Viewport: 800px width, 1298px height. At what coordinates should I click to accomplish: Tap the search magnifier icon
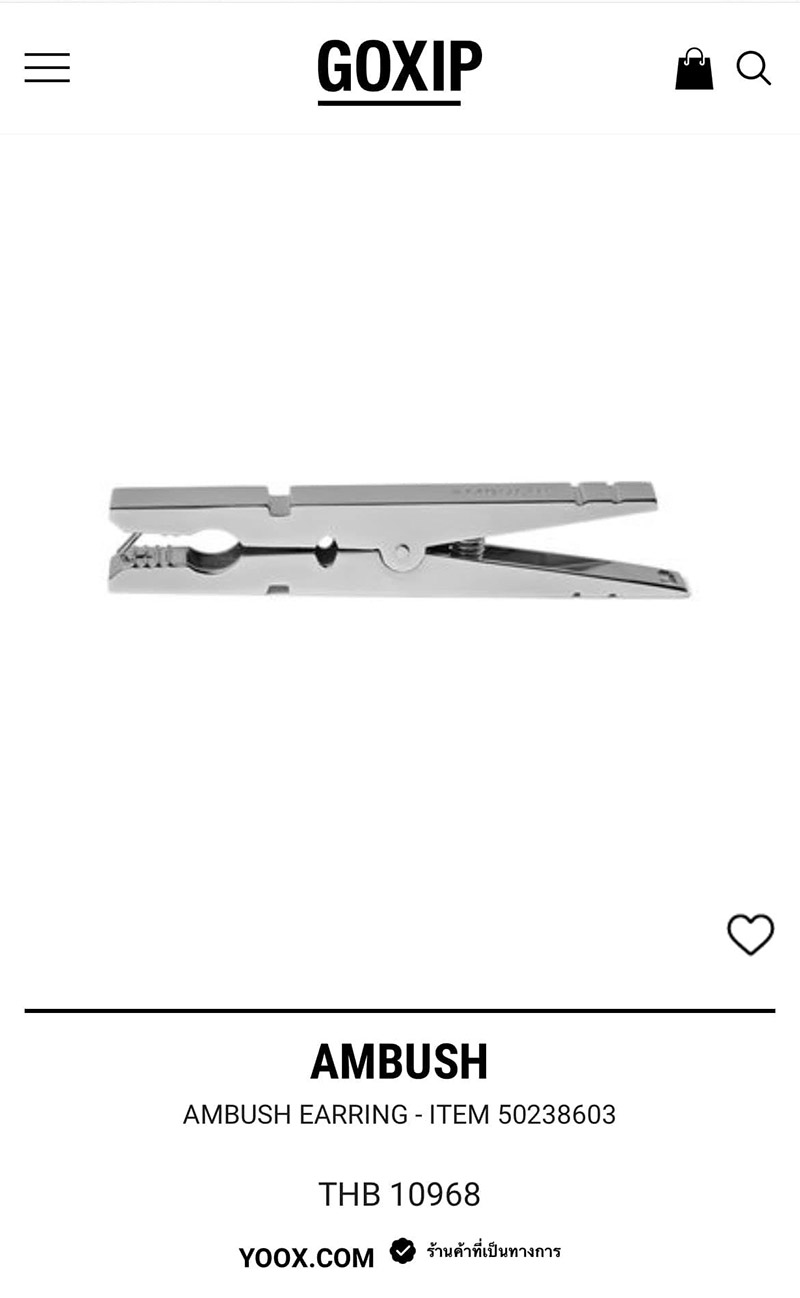tap(754, 69)
